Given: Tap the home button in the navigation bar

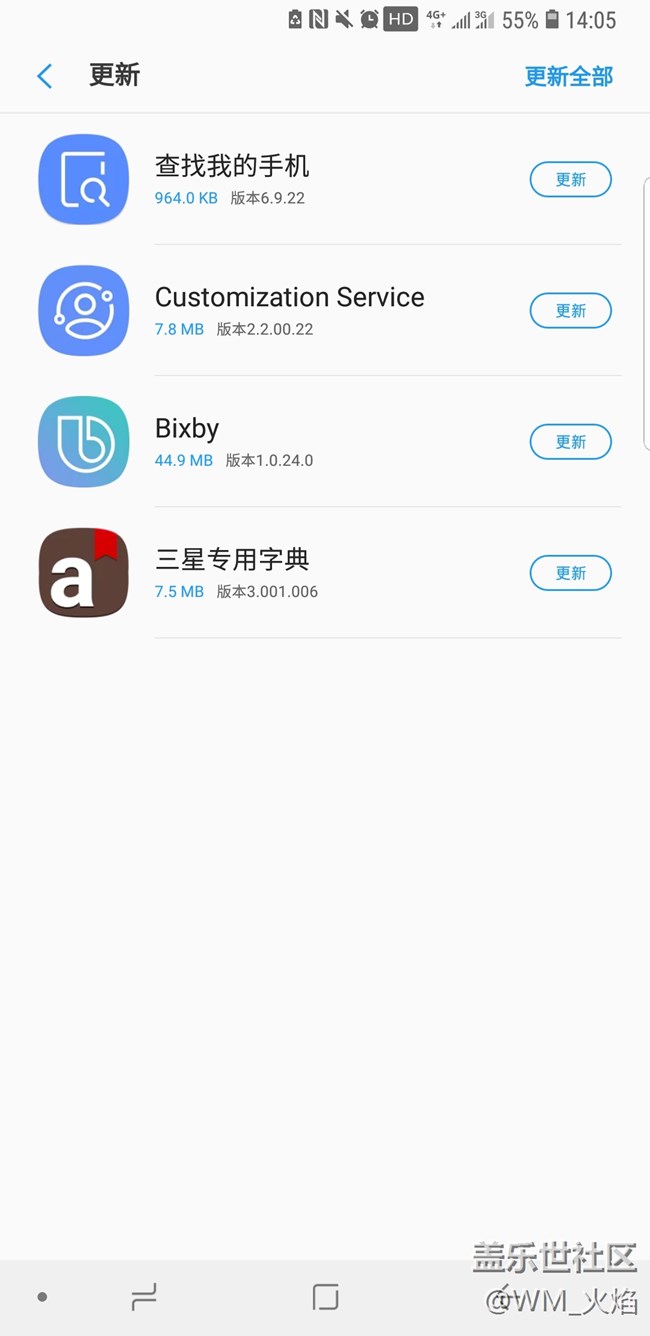Looking at the screenshot, I should tap(325, 1297).
